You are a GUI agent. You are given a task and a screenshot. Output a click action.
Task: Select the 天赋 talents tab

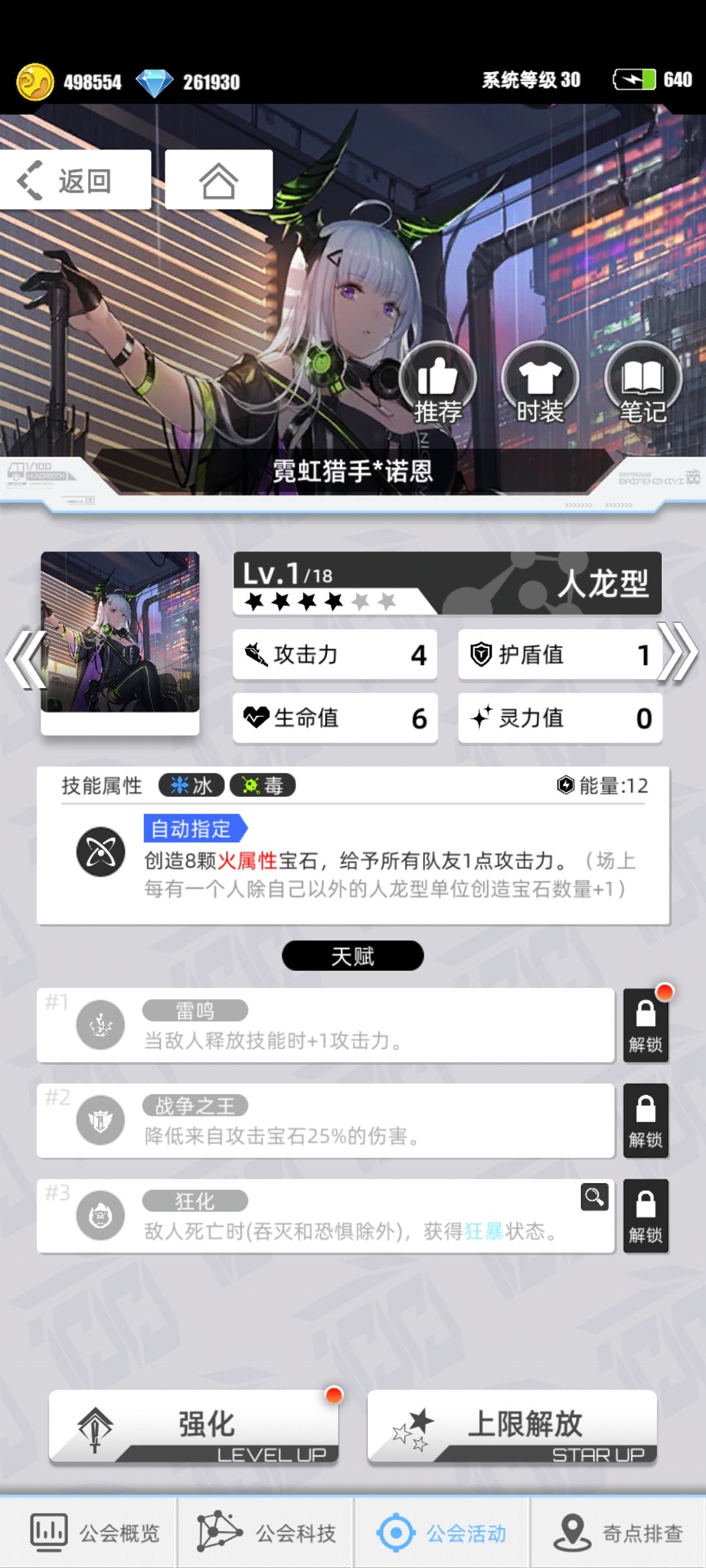[352, 955]
